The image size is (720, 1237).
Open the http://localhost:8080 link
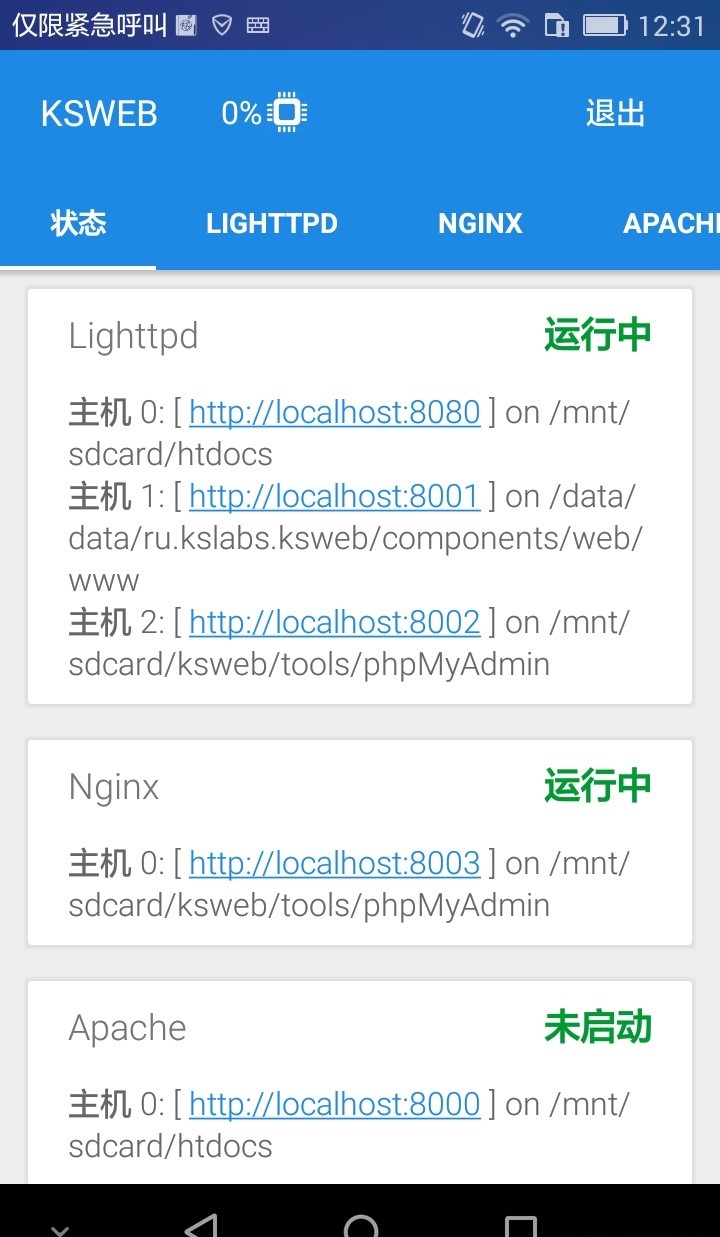click(334, 412)
